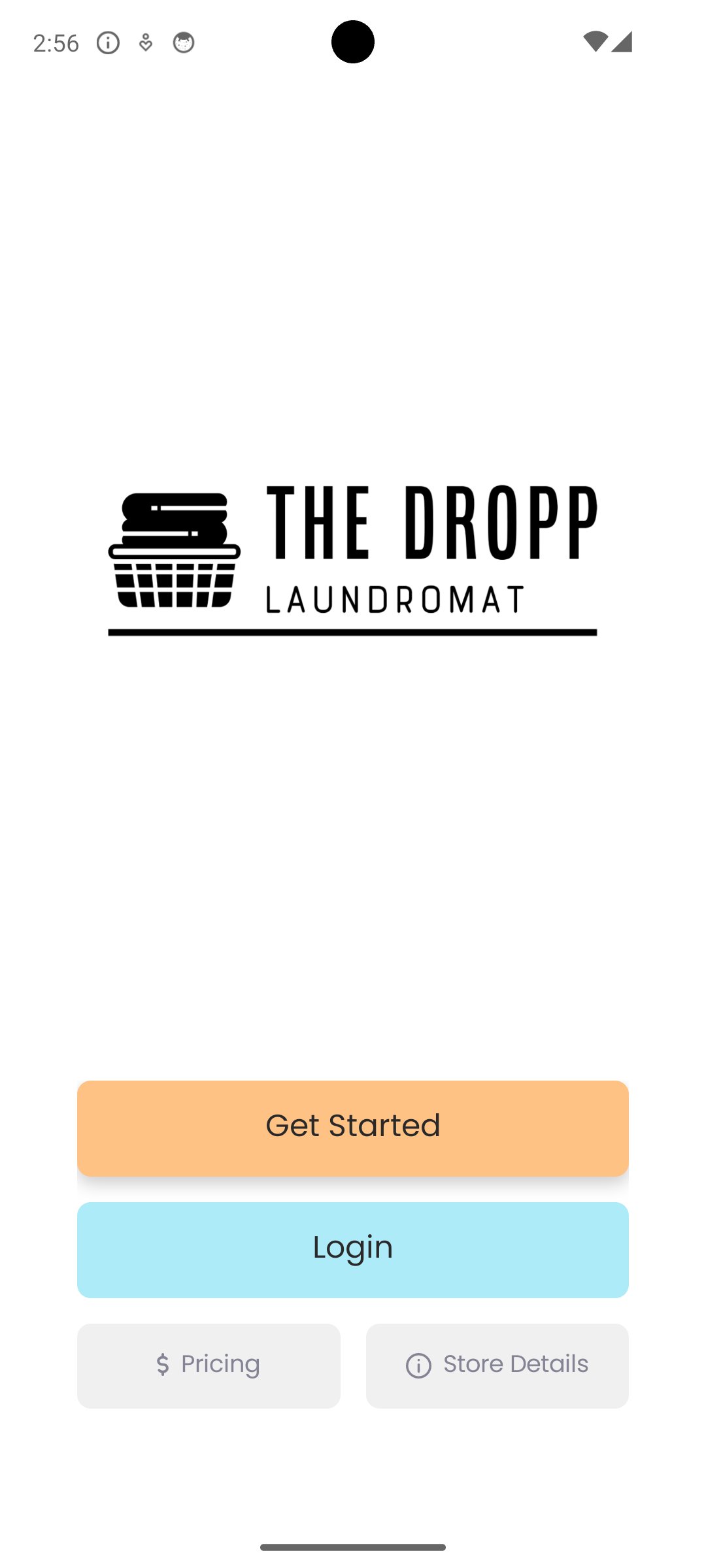706x1568 pixels.
Task: Open the Login screen
Action: point(353,1250)
